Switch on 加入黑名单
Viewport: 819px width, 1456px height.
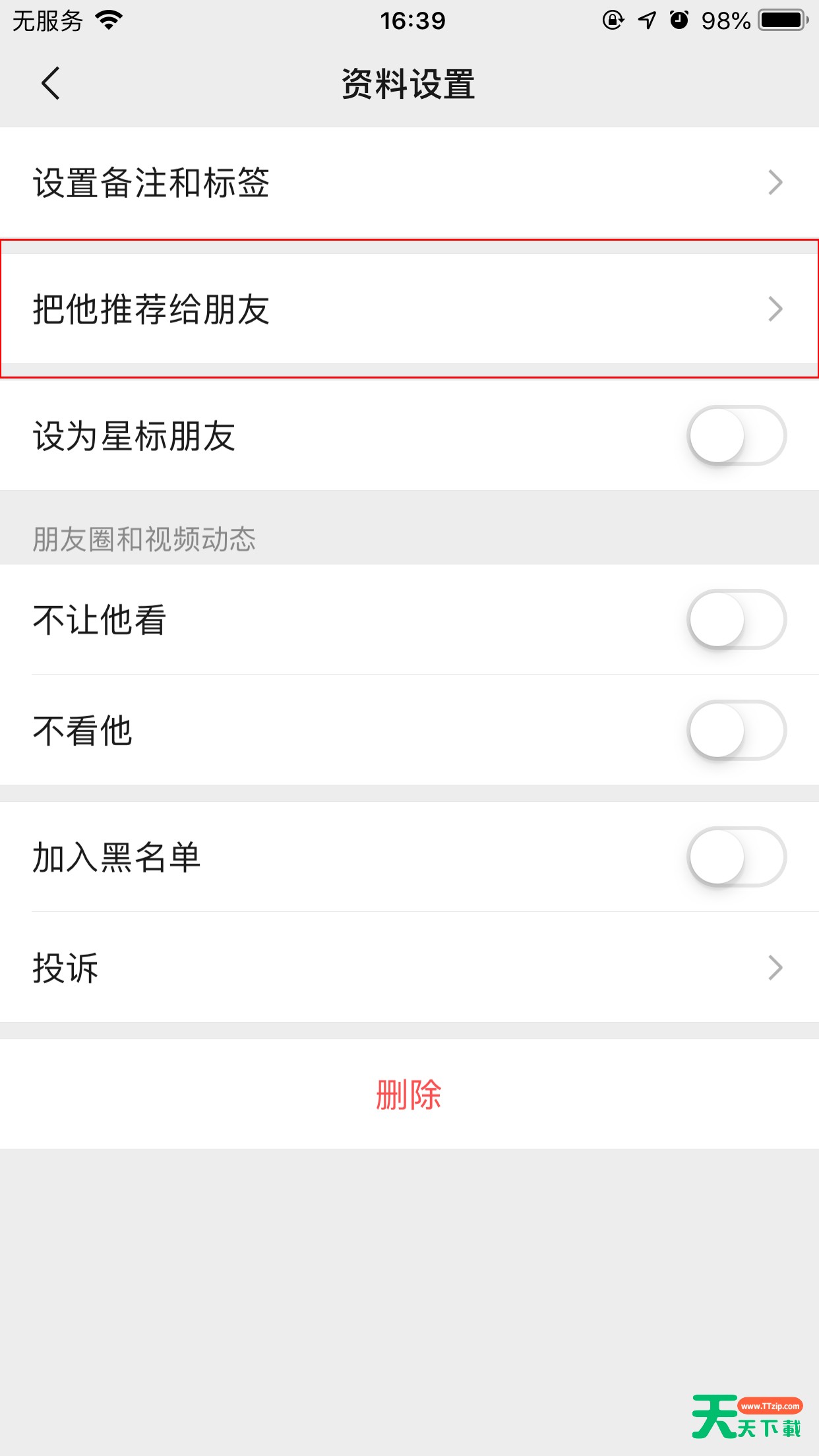(x=736, y=857)
